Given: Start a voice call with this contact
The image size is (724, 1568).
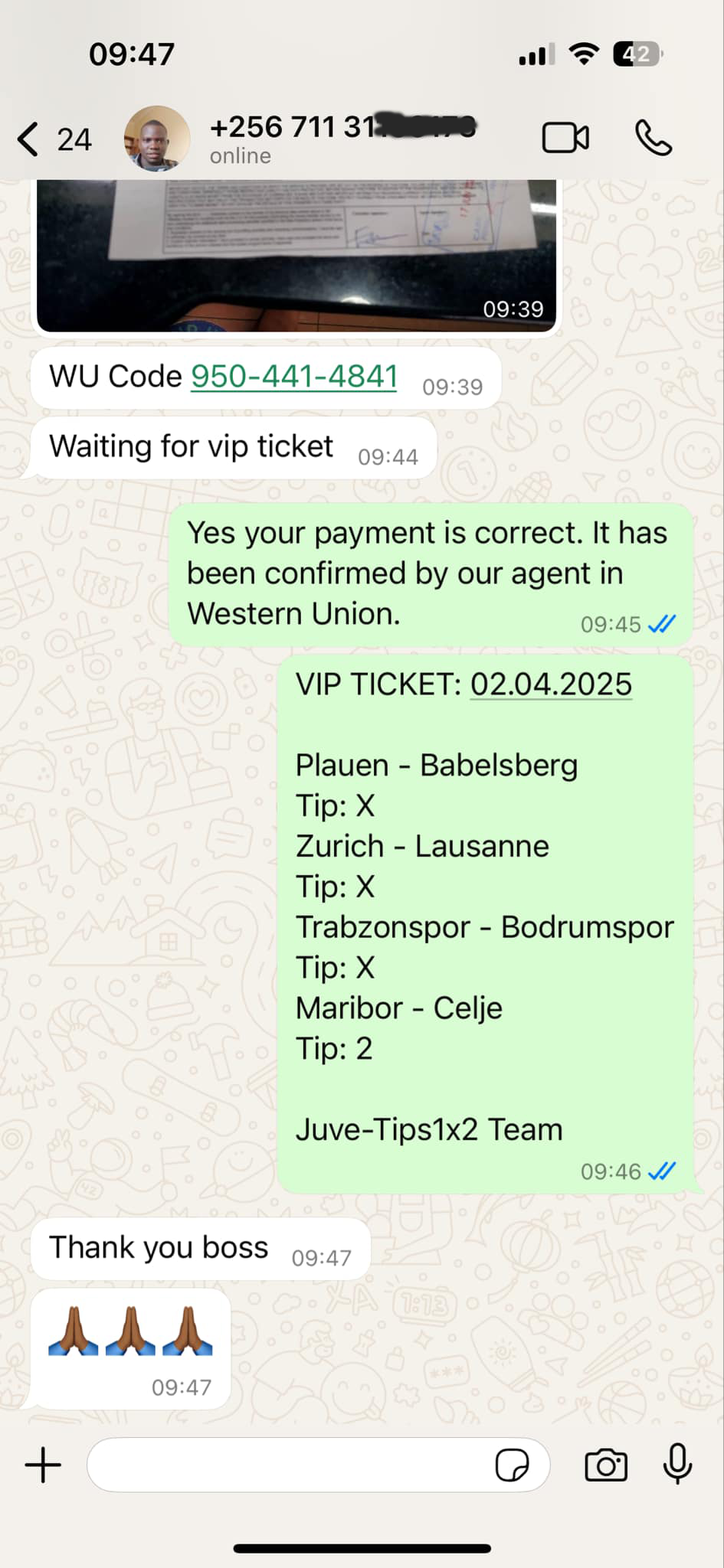Looking at the screenshot, I should 654,139.
